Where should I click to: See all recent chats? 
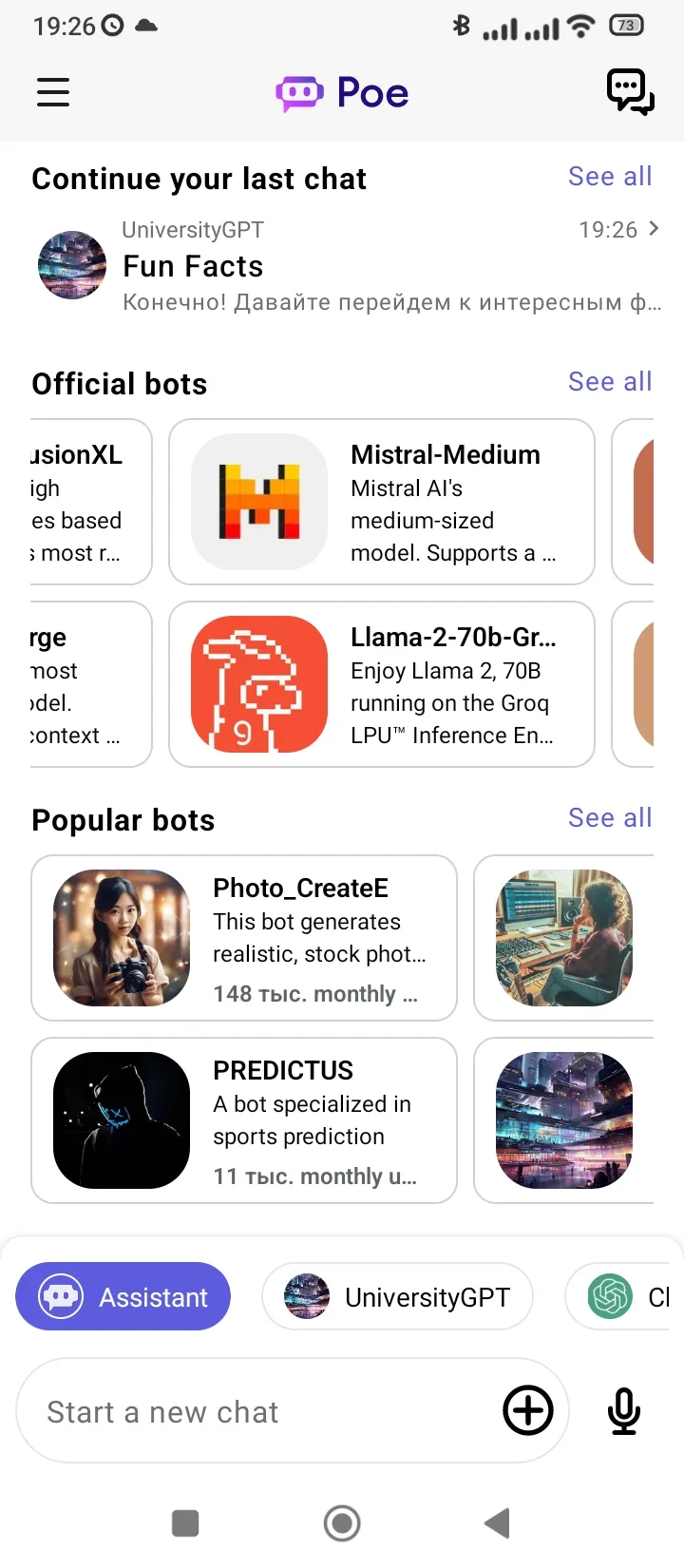pos(610,177)
